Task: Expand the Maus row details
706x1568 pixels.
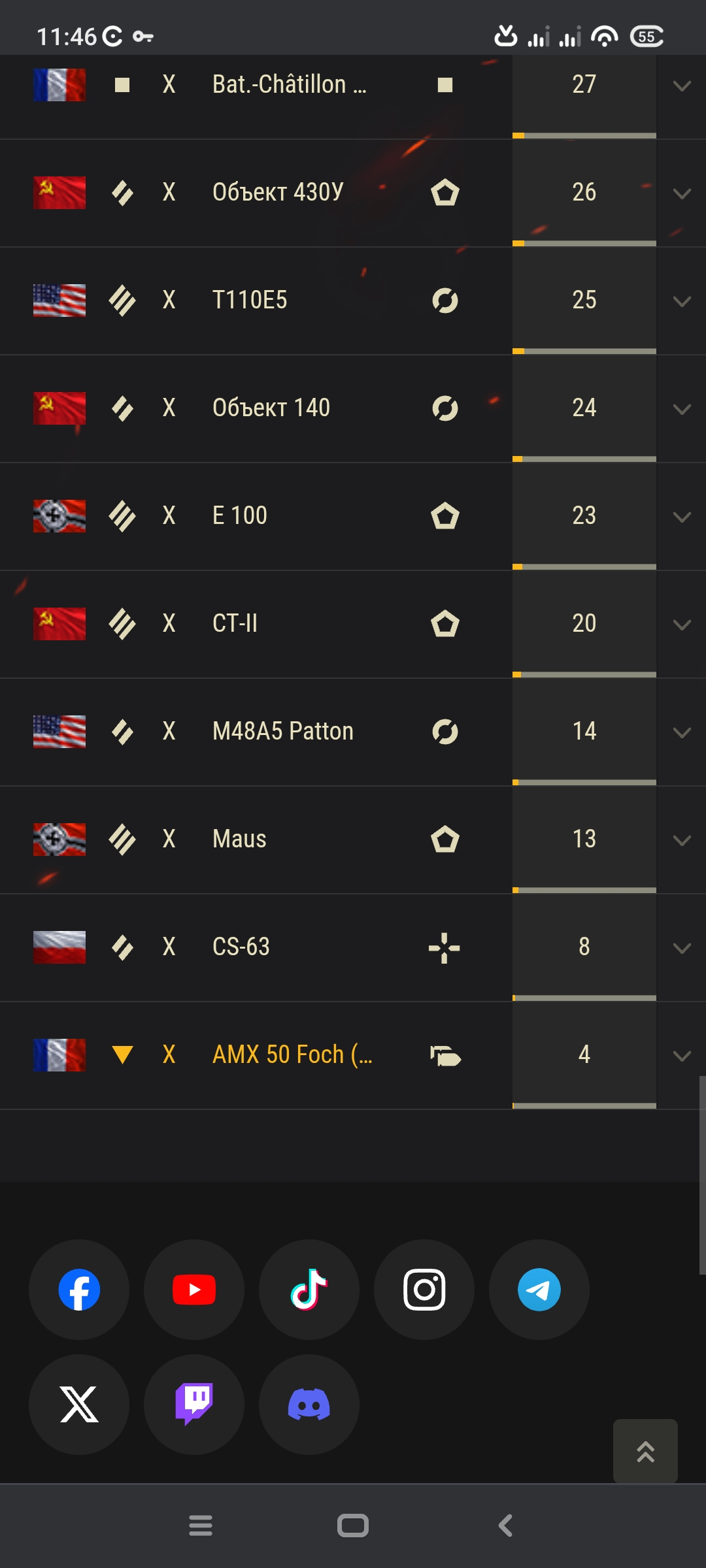Action: coord(682,840)
